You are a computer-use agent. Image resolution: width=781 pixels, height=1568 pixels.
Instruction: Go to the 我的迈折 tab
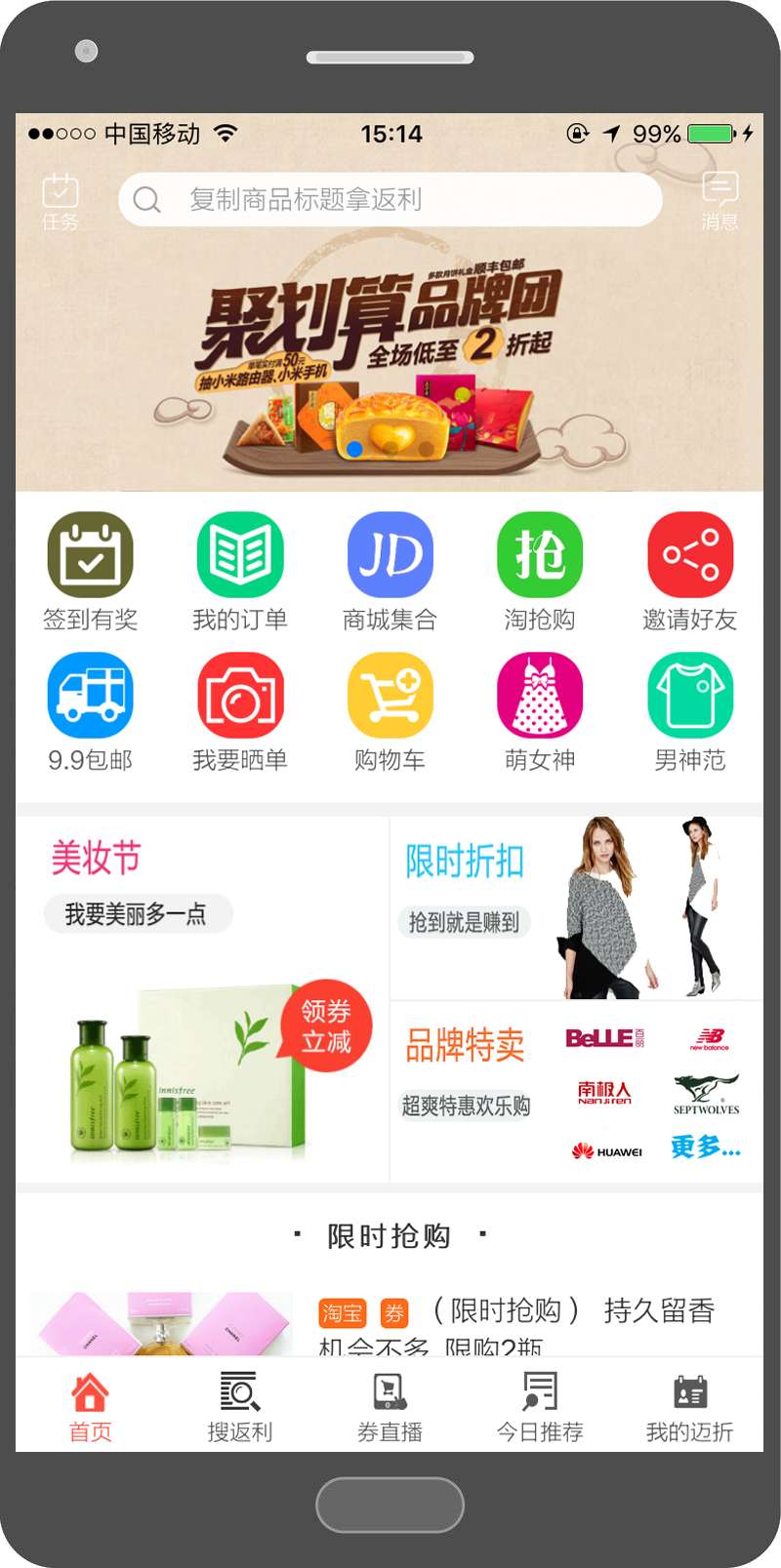[689, 1407]
